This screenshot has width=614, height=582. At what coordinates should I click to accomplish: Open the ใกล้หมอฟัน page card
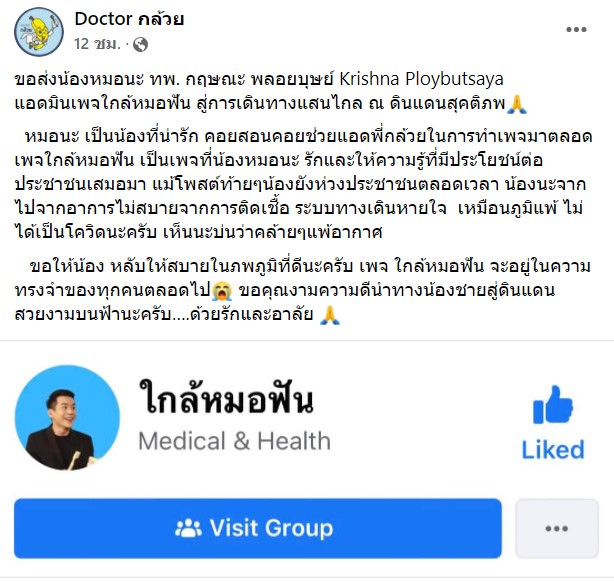click(x=225, y=402)
